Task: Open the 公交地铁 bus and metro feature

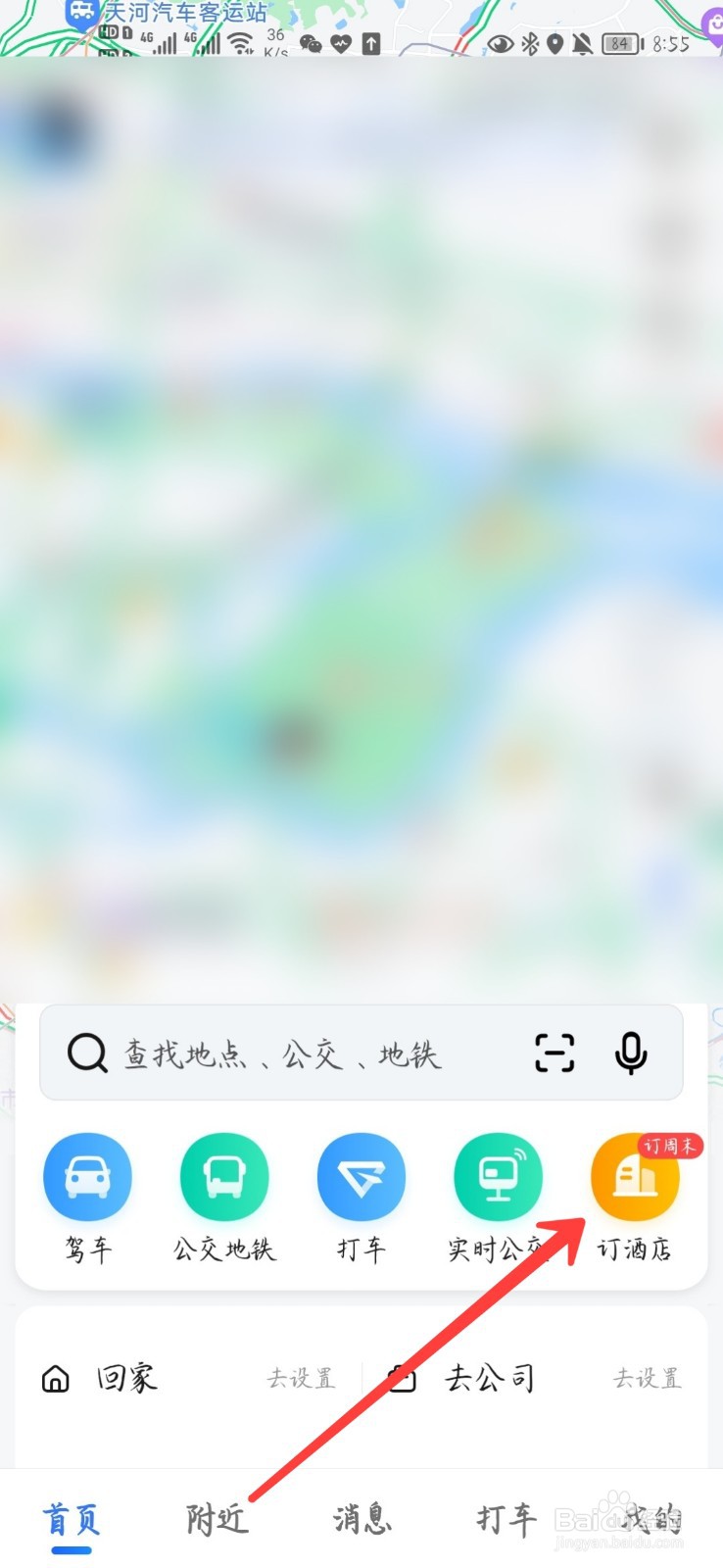Action: (x=224, y=1176)
